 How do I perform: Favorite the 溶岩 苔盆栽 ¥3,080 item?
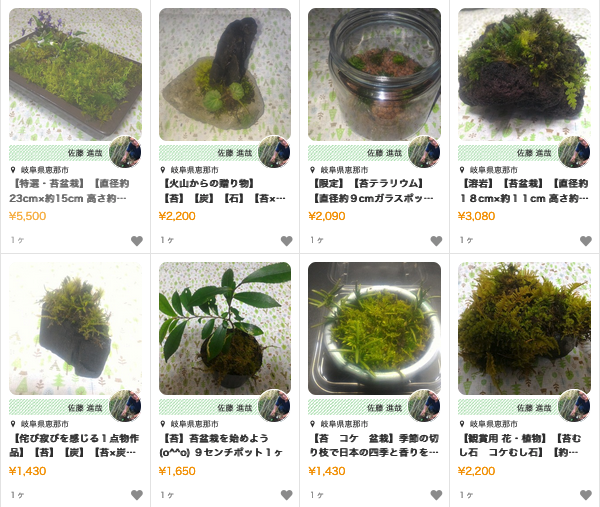[x=586, y=241]
